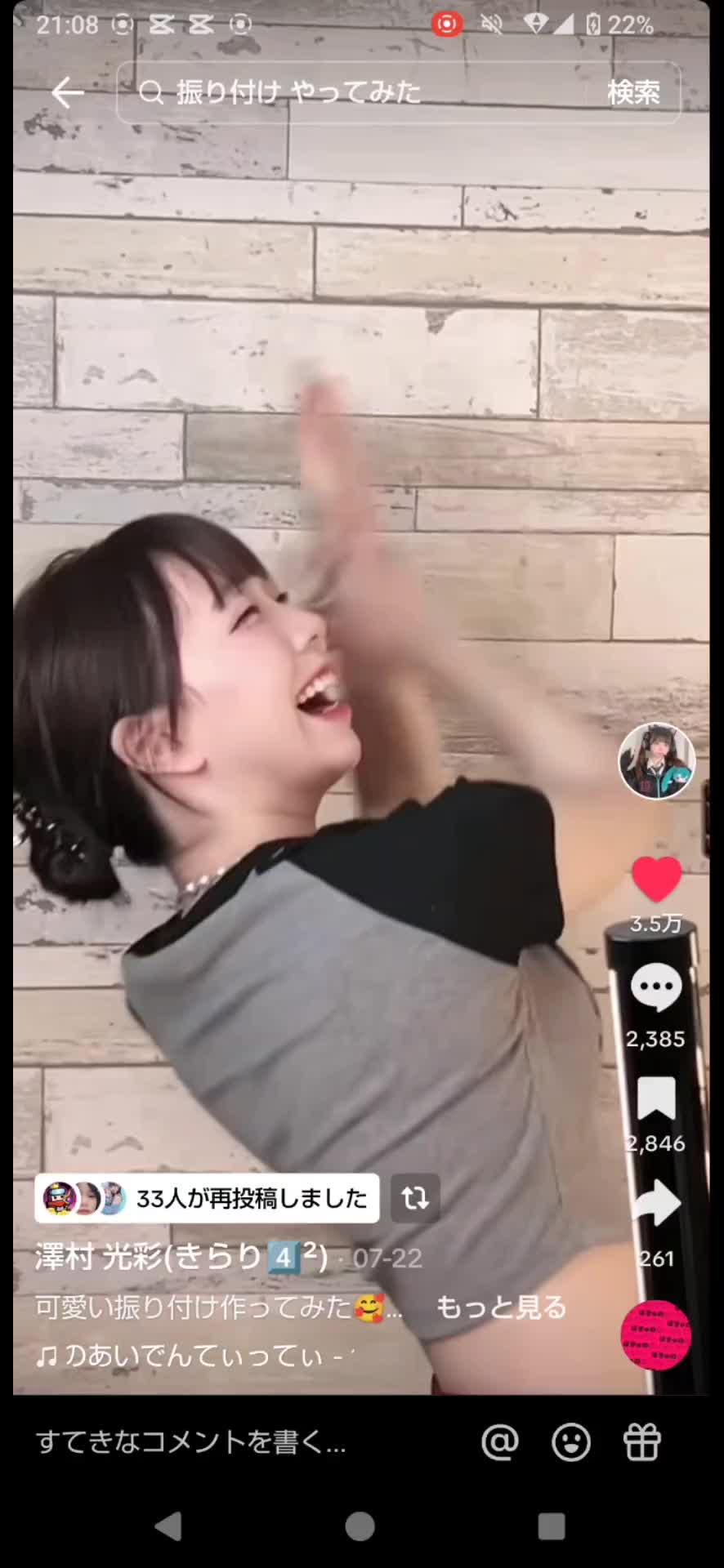Go back using the top-left arrow
724x1568 pixels.
point(68,93)
